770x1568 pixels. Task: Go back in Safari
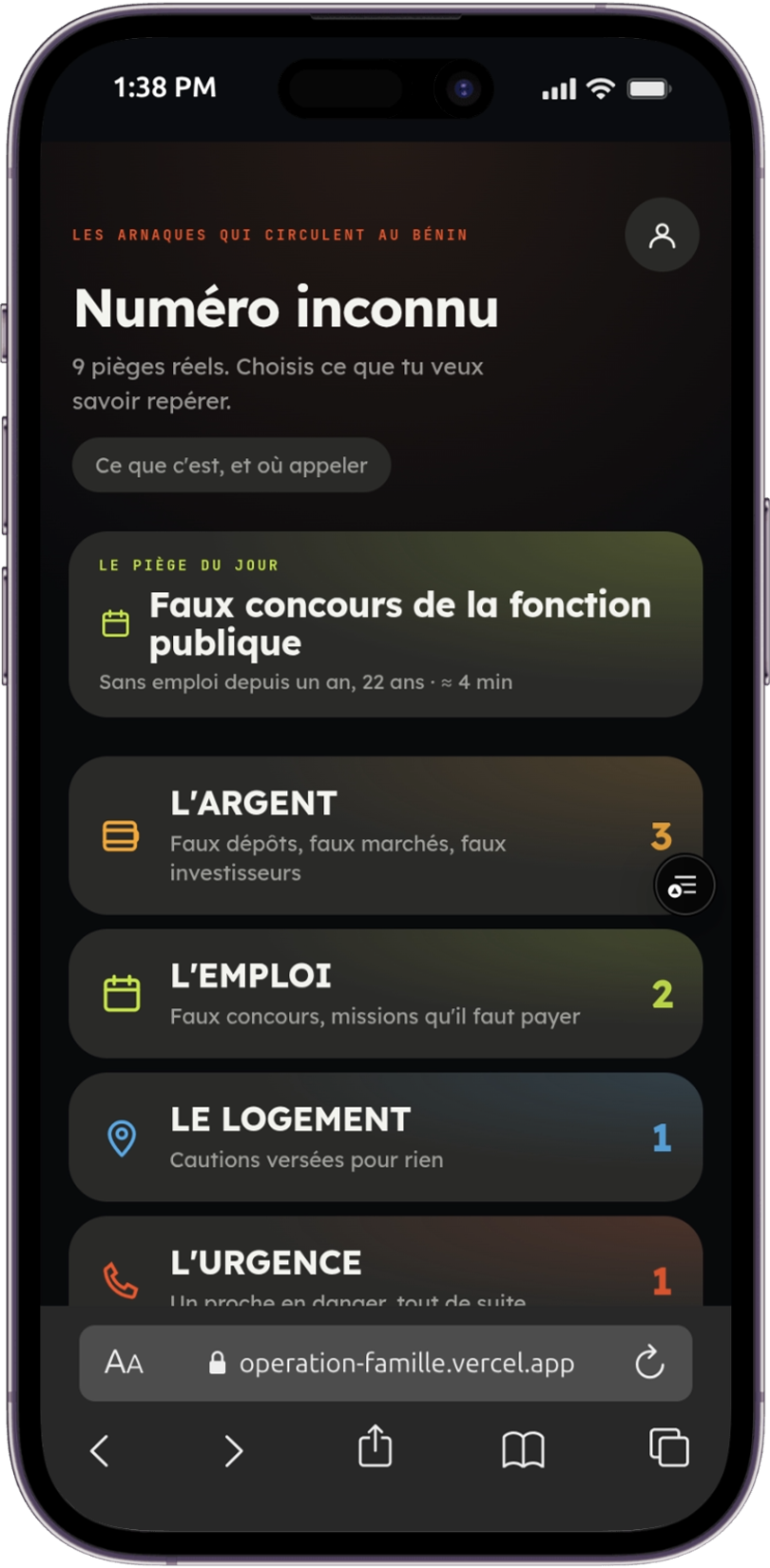99,1450
